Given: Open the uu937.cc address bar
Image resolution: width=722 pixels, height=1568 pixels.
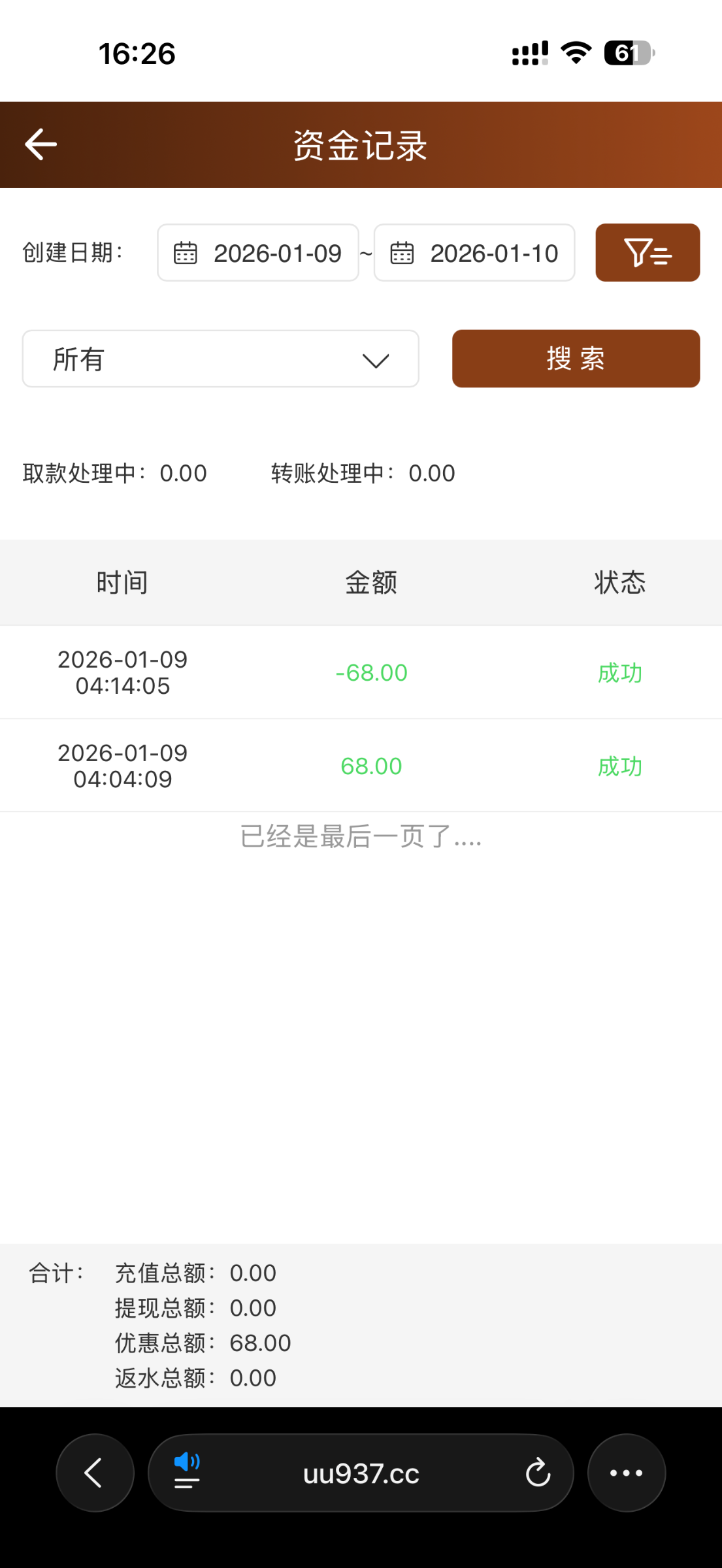Looking at the screenshot, I should point(361,1474).
